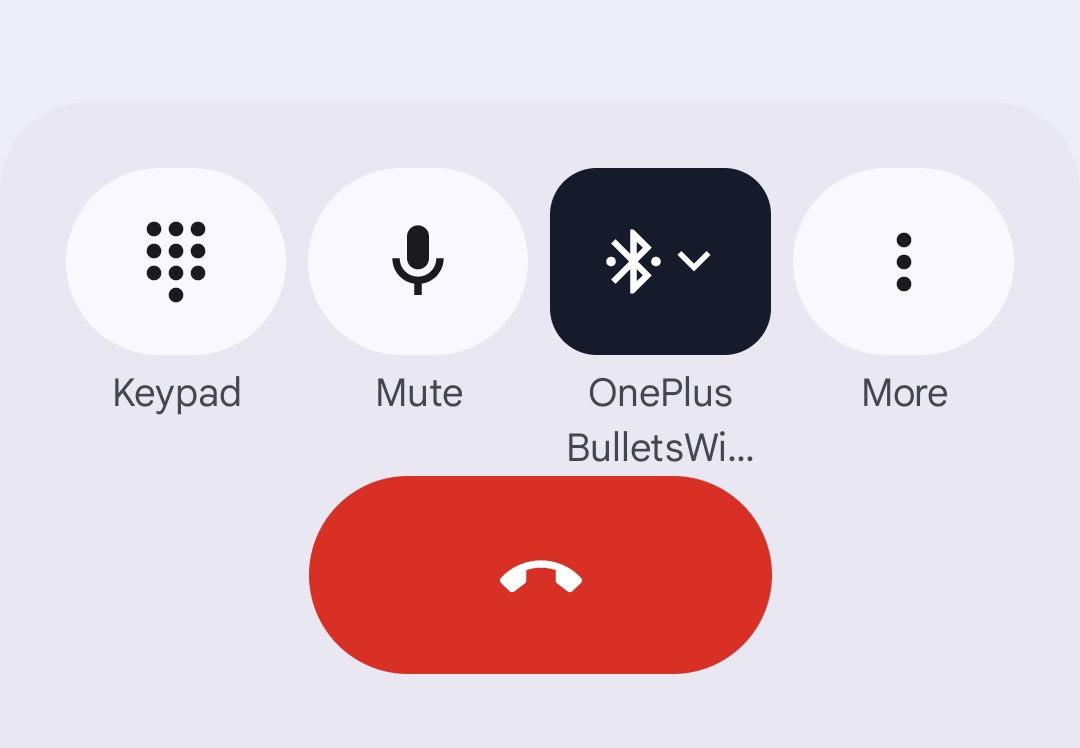
Task: Open the dial Keypad
Action: click(x=176, y=261)
